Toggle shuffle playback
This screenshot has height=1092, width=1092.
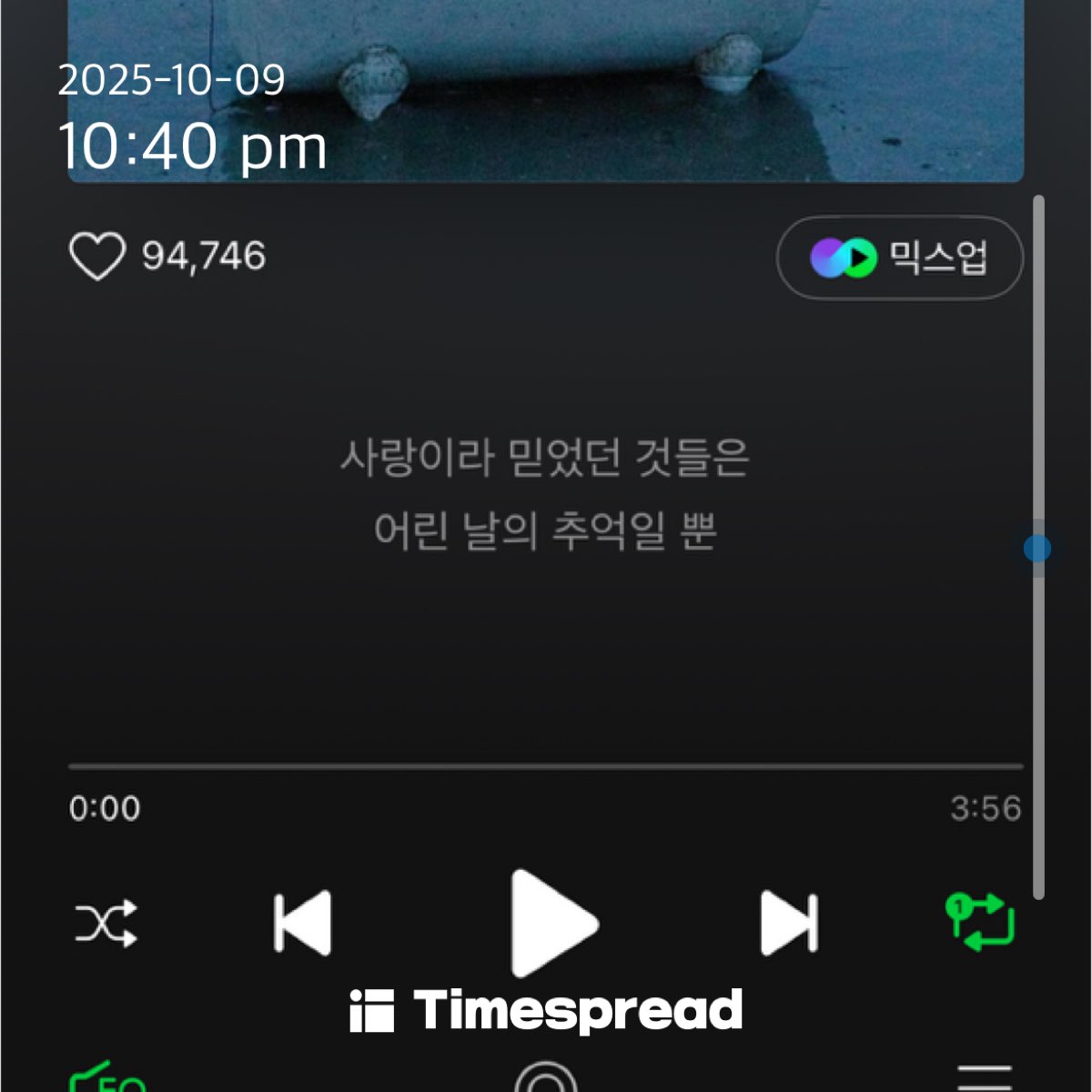click(x=106, y=924)
